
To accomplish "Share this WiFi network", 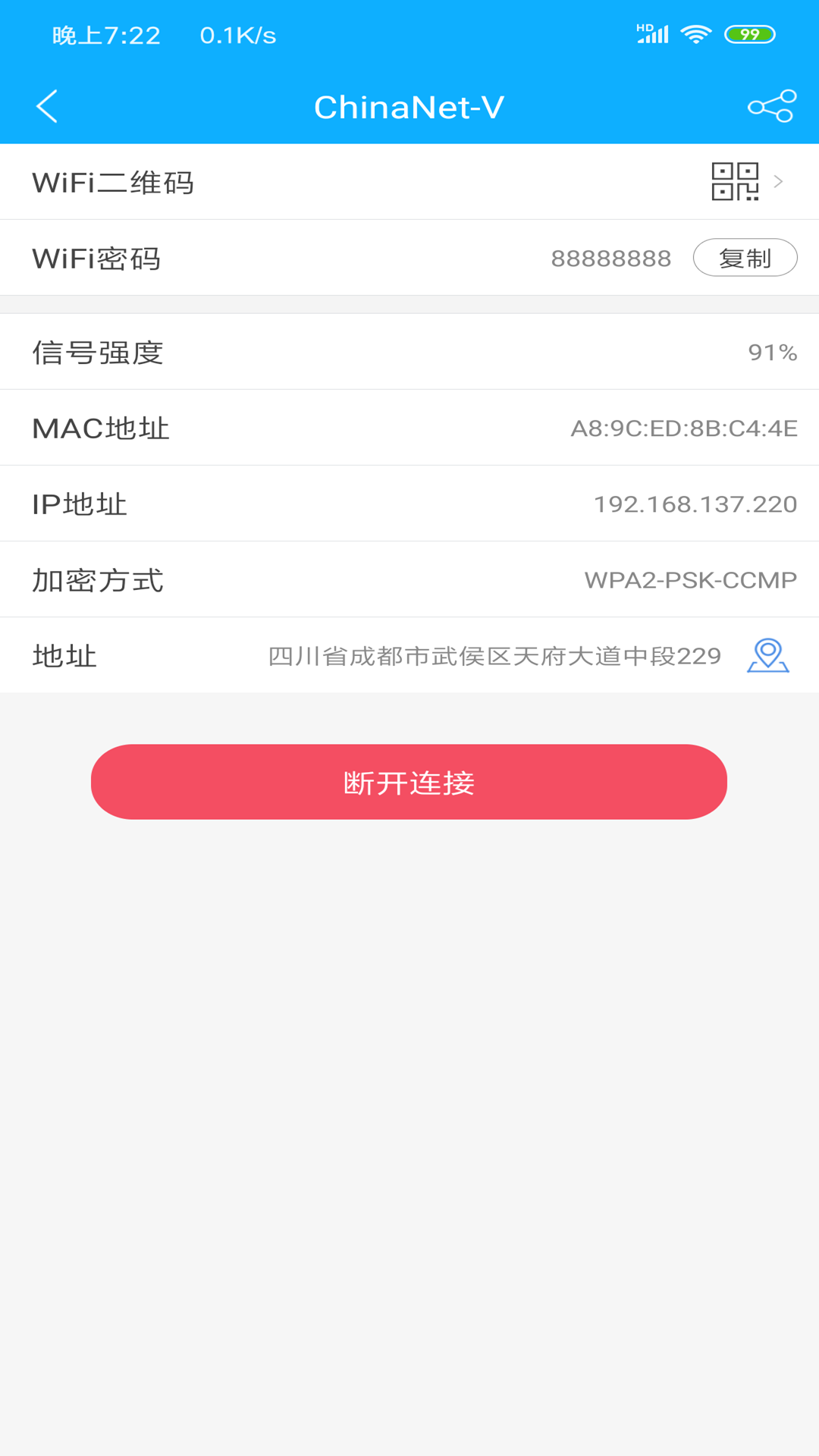I will (771, 106).
